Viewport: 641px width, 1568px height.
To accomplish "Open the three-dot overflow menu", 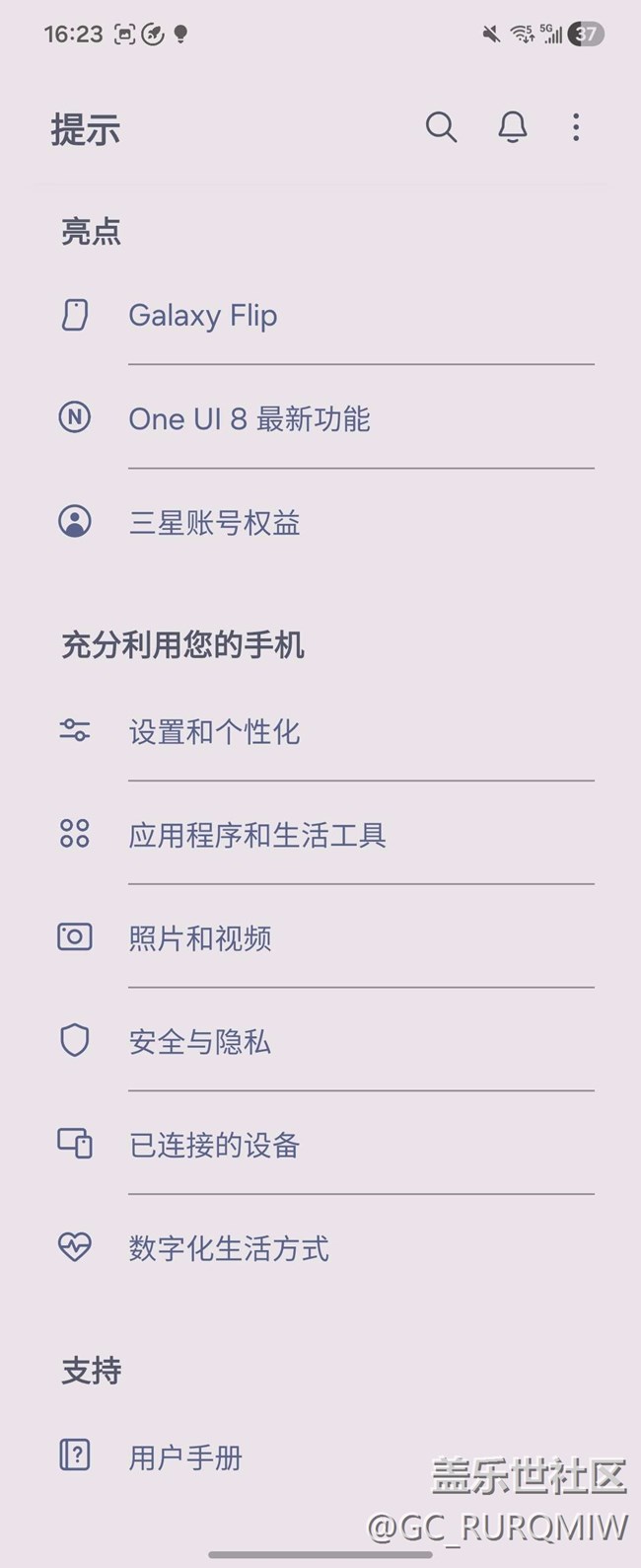I will pyautogui.click(x=576, y=127).
